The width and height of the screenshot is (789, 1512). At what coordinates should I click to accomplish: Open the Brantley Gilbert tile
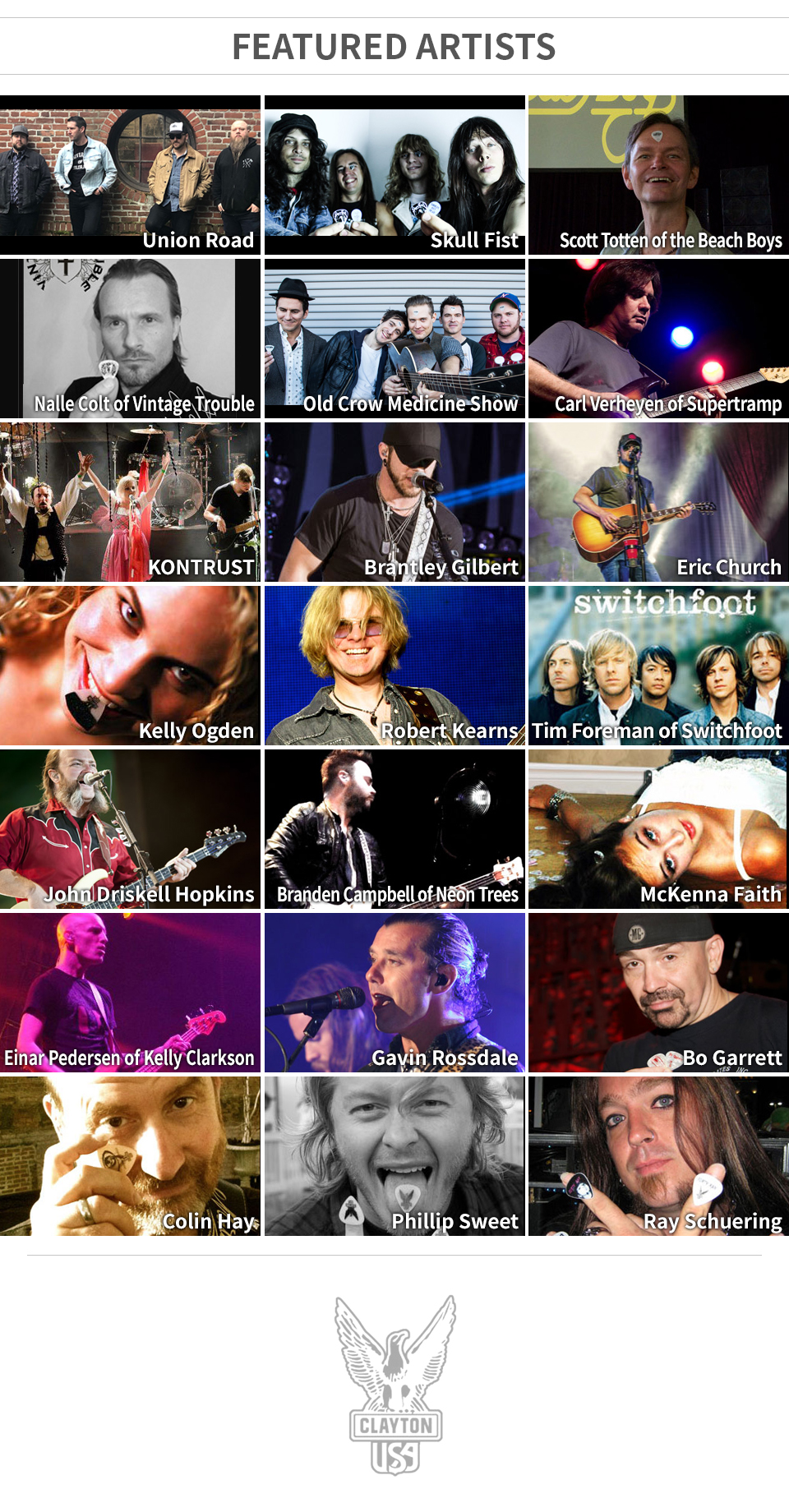394,502
